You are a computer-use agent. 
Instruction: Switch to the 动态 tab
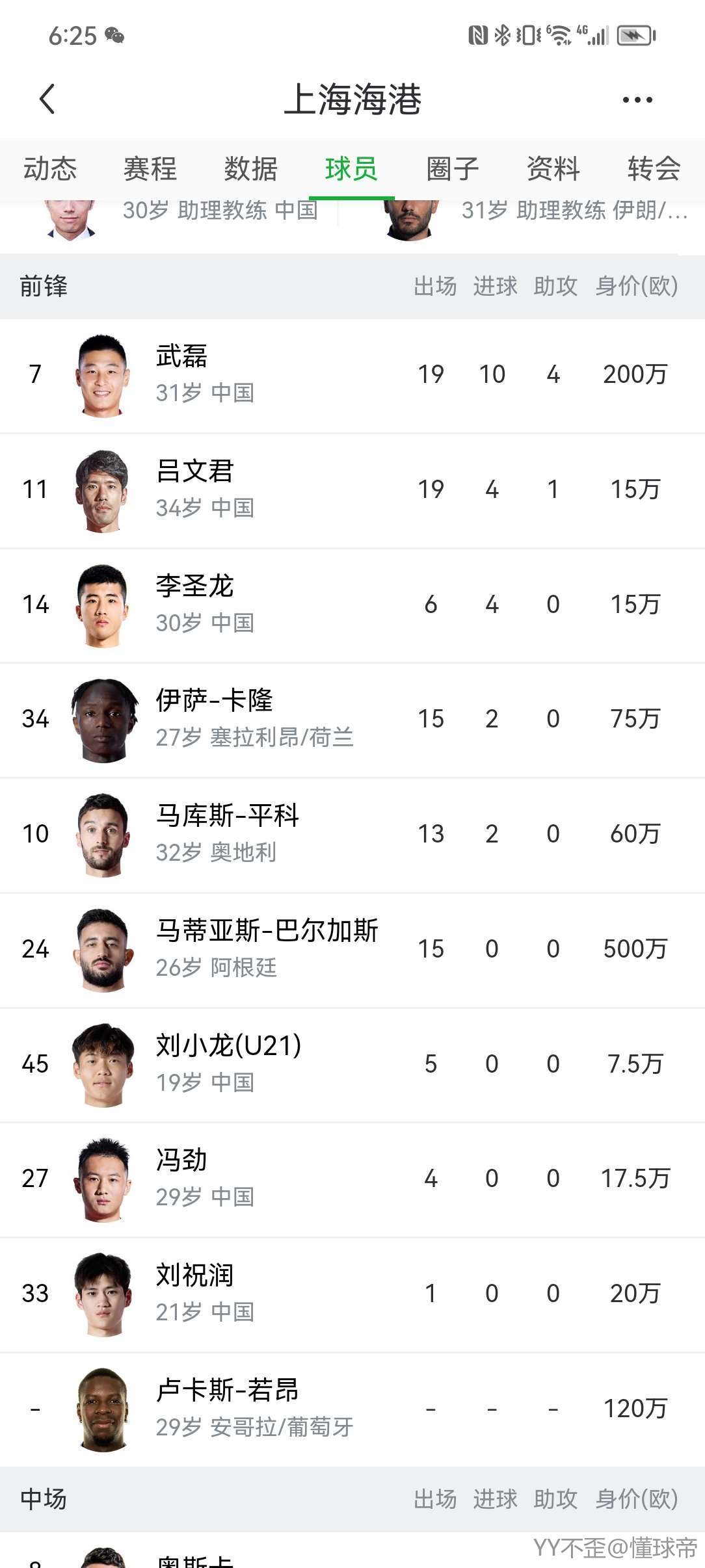[x=50, y=169]
